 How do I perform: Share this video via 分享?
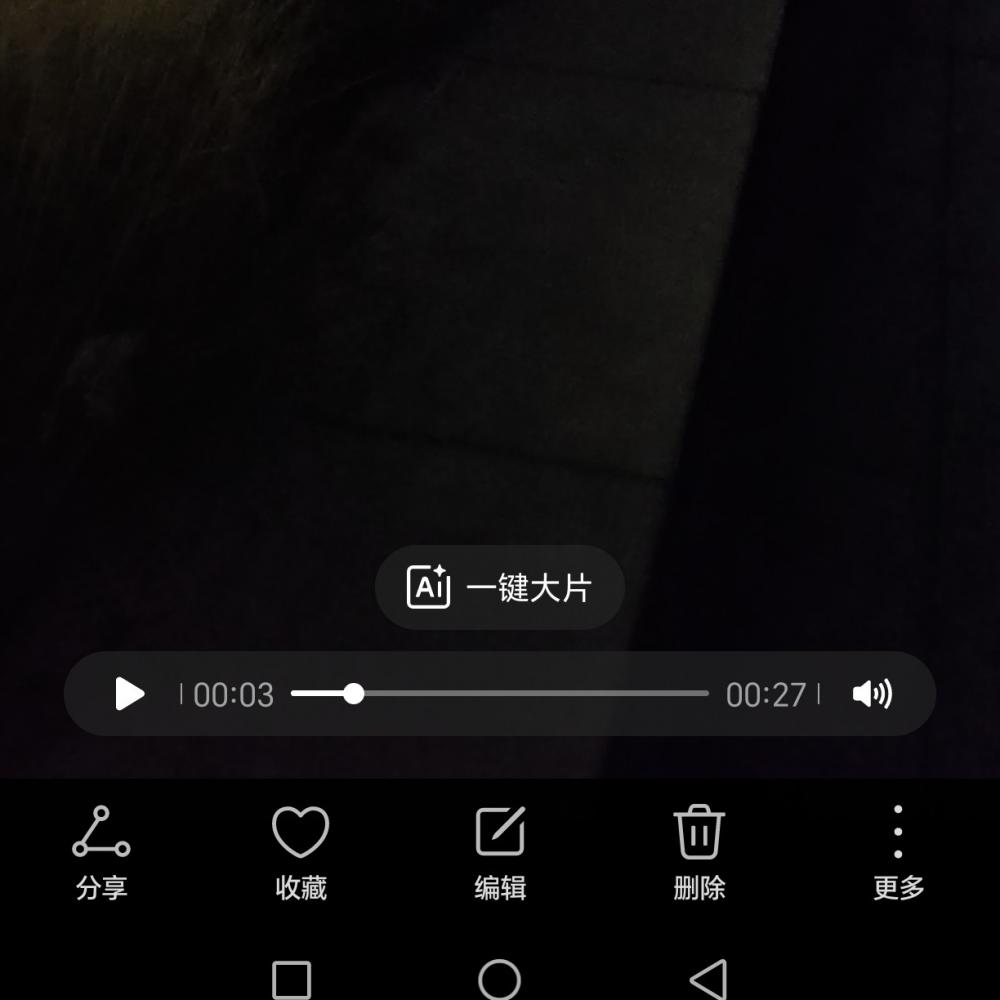[x=101, y=851]
